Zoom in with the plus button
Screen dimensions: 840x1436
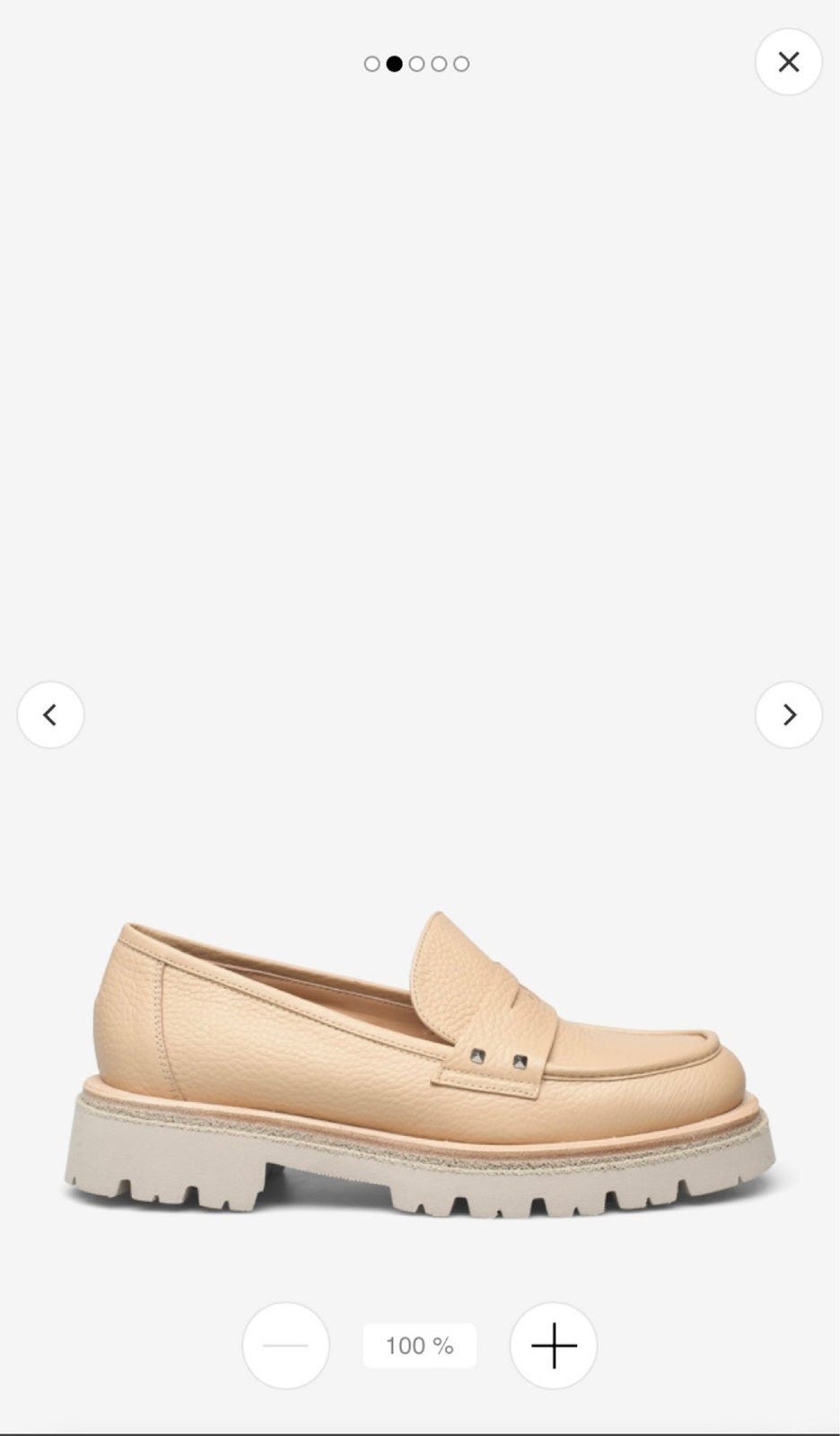point(553,1345)
